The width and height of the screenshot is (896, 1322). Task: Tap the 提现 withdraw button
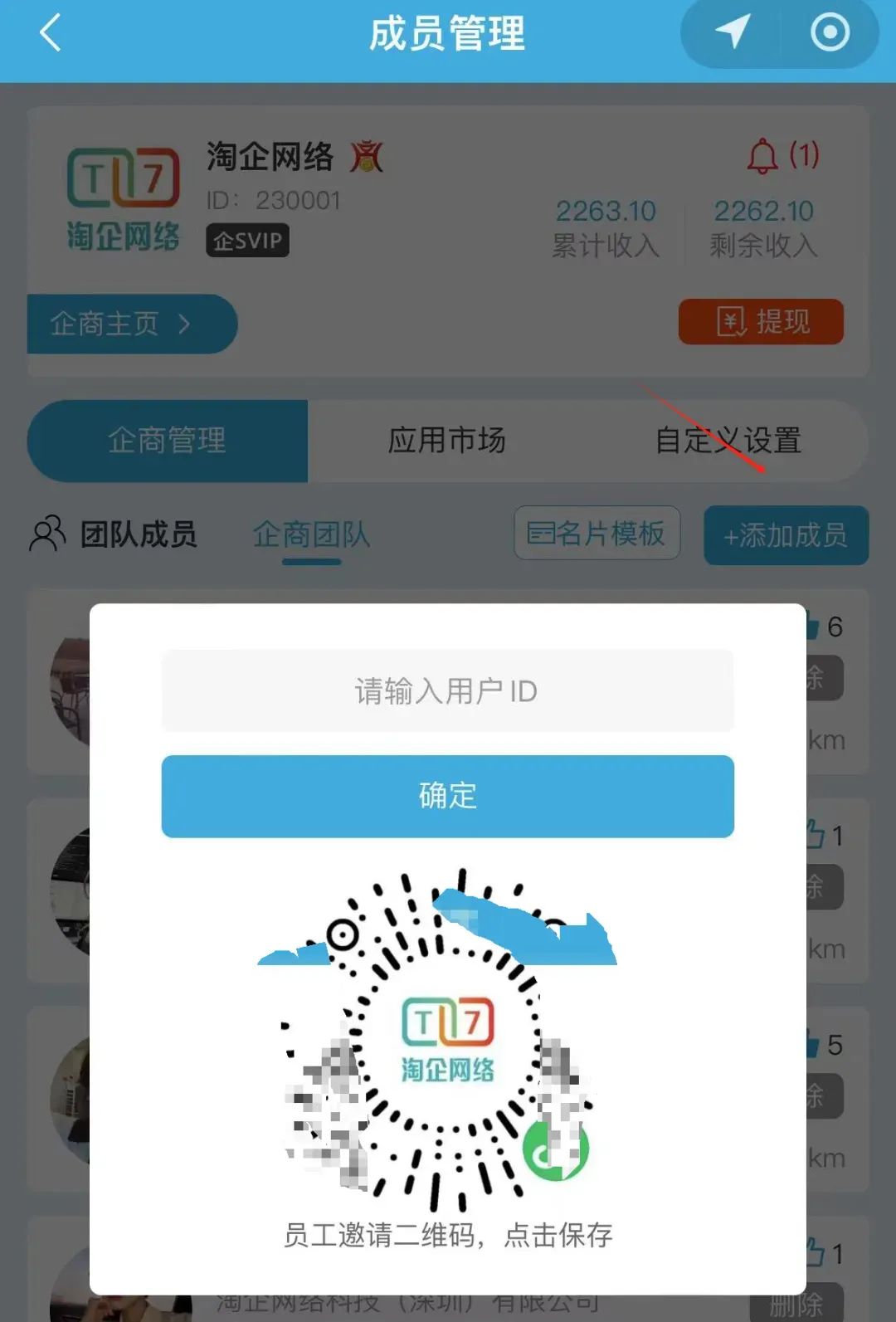tap(761, 322)
